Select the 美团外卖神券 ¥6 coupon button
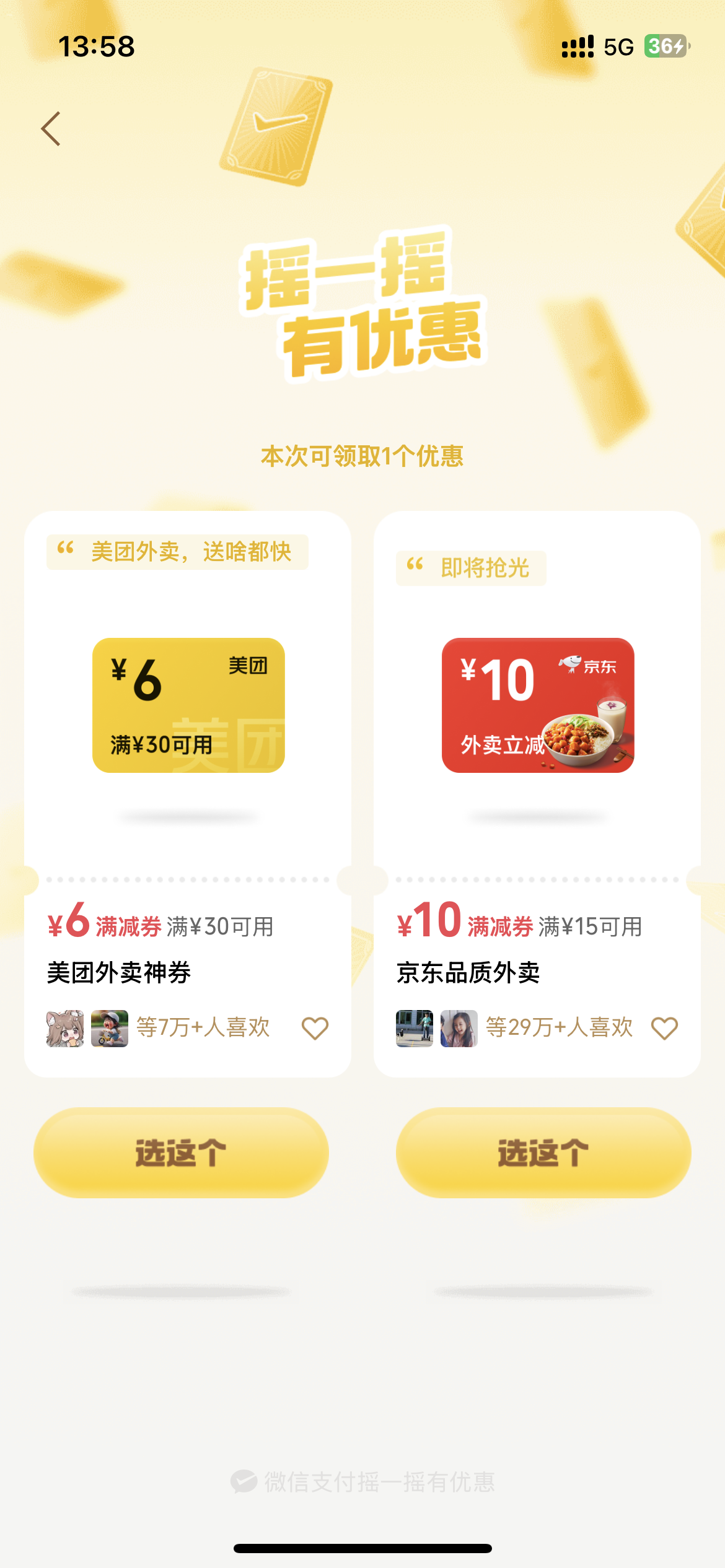 point(181,1152)
